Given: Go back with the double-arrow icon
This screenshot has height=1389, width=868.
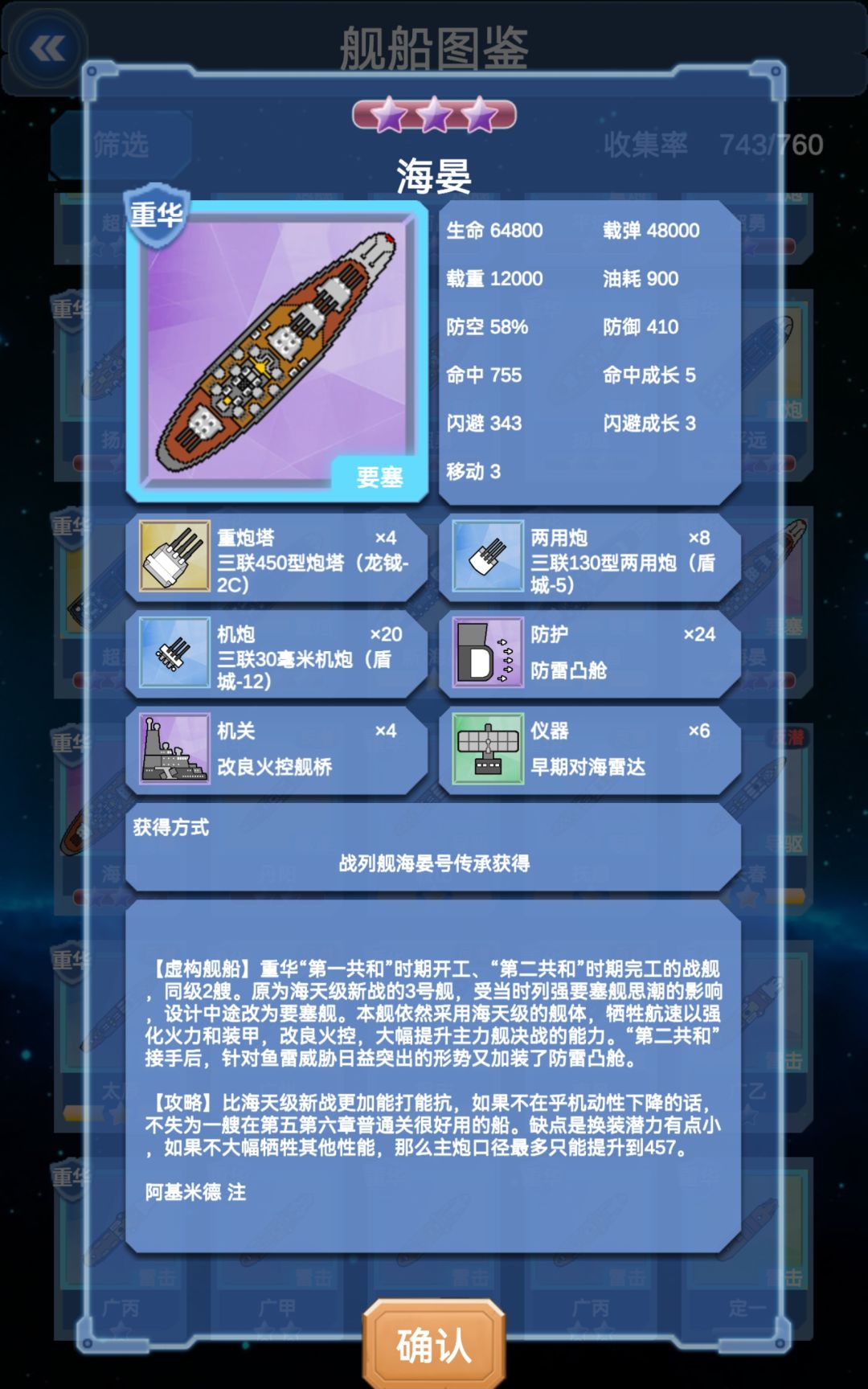Looking at the screenshot, I should (x=47, y=49).
